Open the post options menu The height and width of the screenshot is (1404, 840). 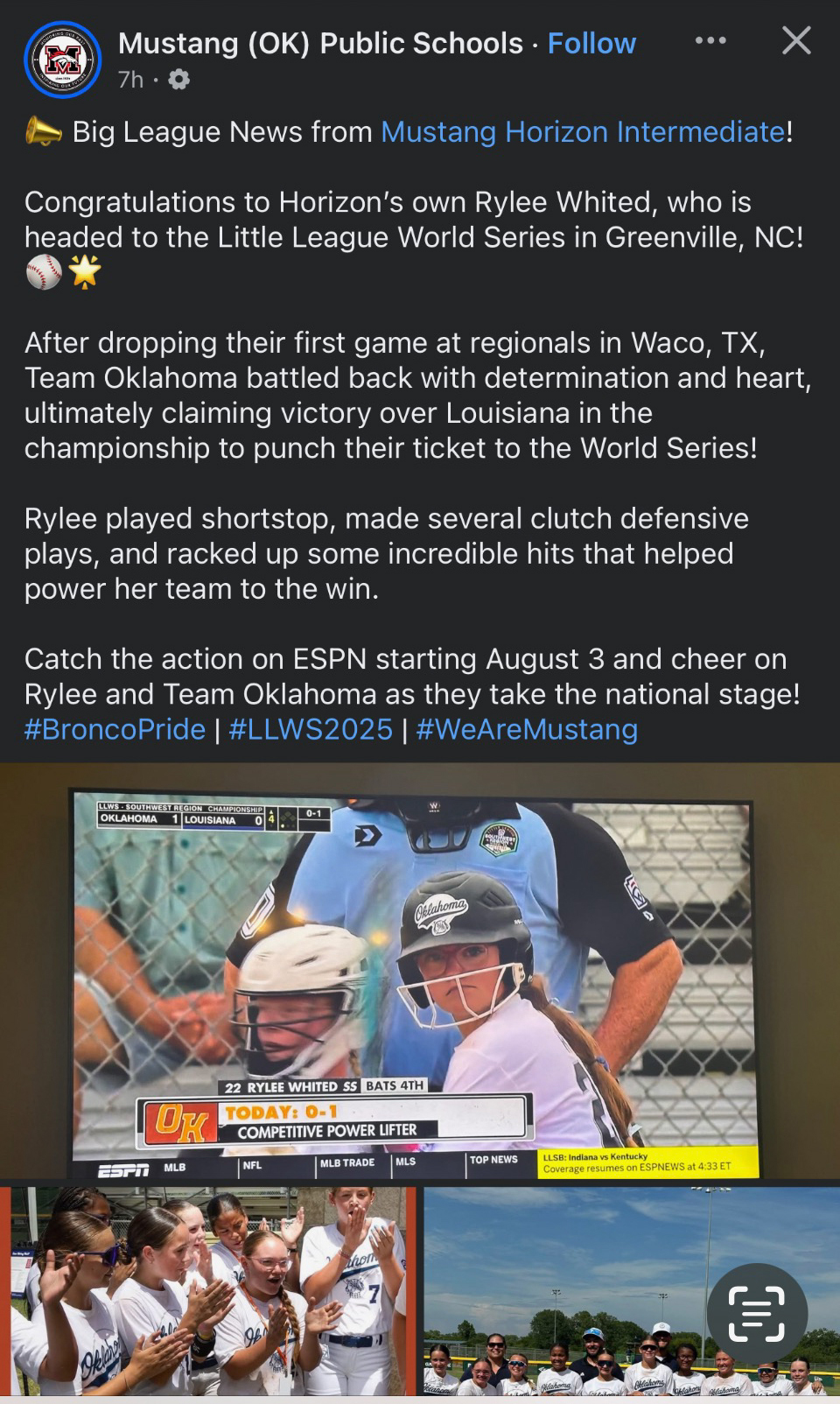point(710,40)
